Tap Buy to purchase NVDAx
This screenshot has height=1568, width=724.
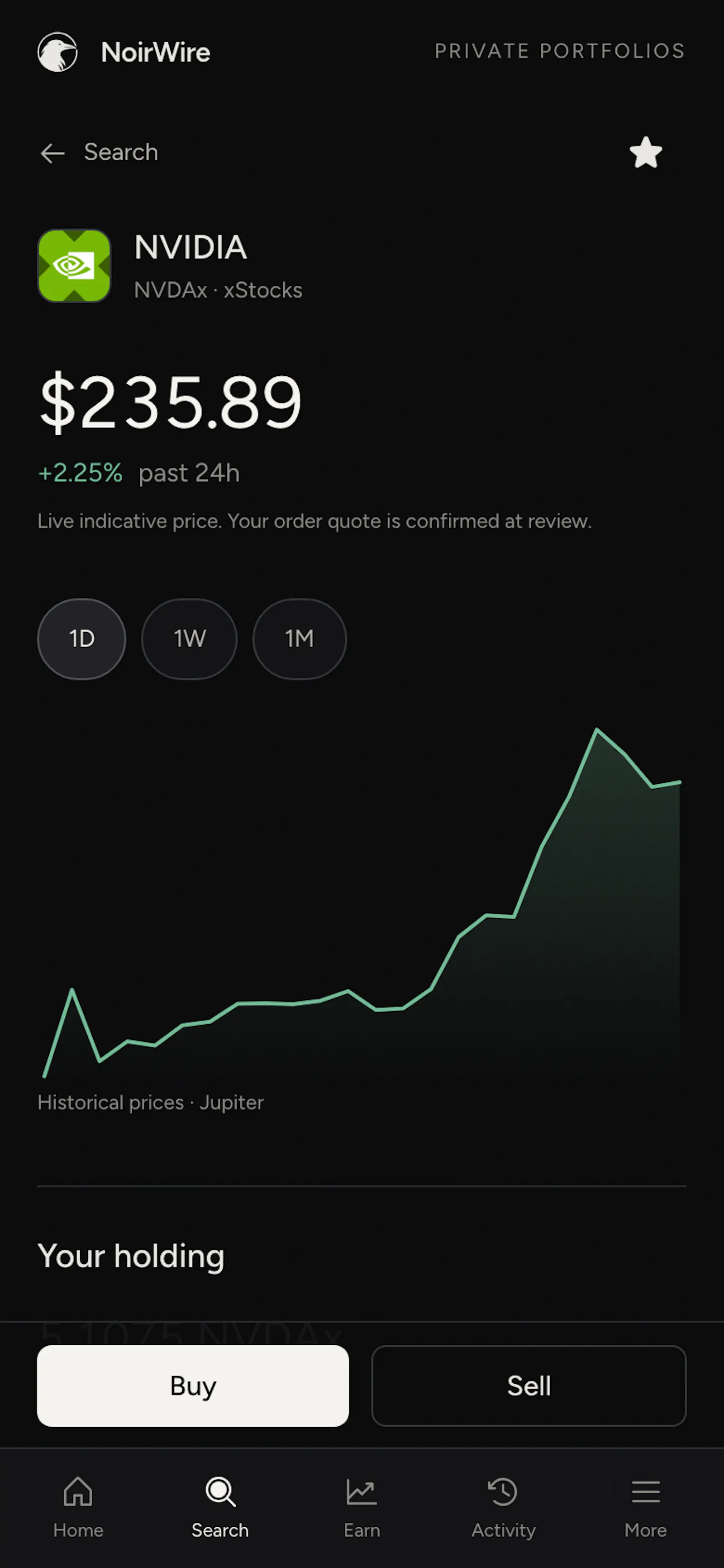193,1386
